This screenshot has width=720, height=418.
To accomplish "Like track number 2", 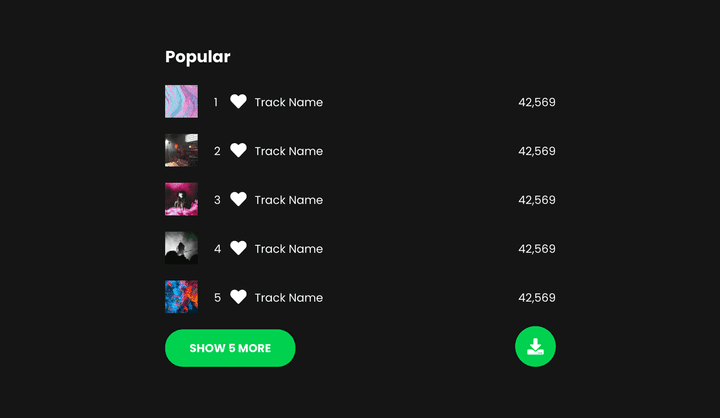I will (x=238, y=151).
